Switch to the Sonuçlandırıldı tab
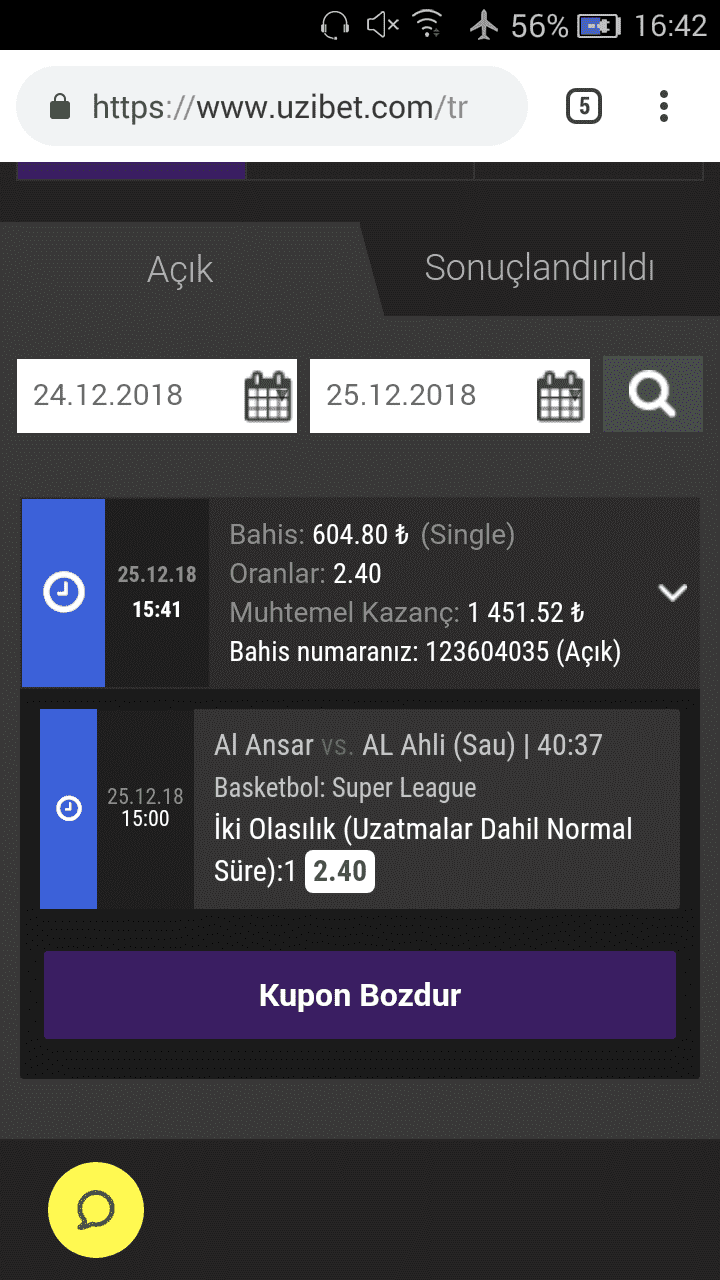The width and height of the screenshot is (720, 1280). (x=540, y=268)
